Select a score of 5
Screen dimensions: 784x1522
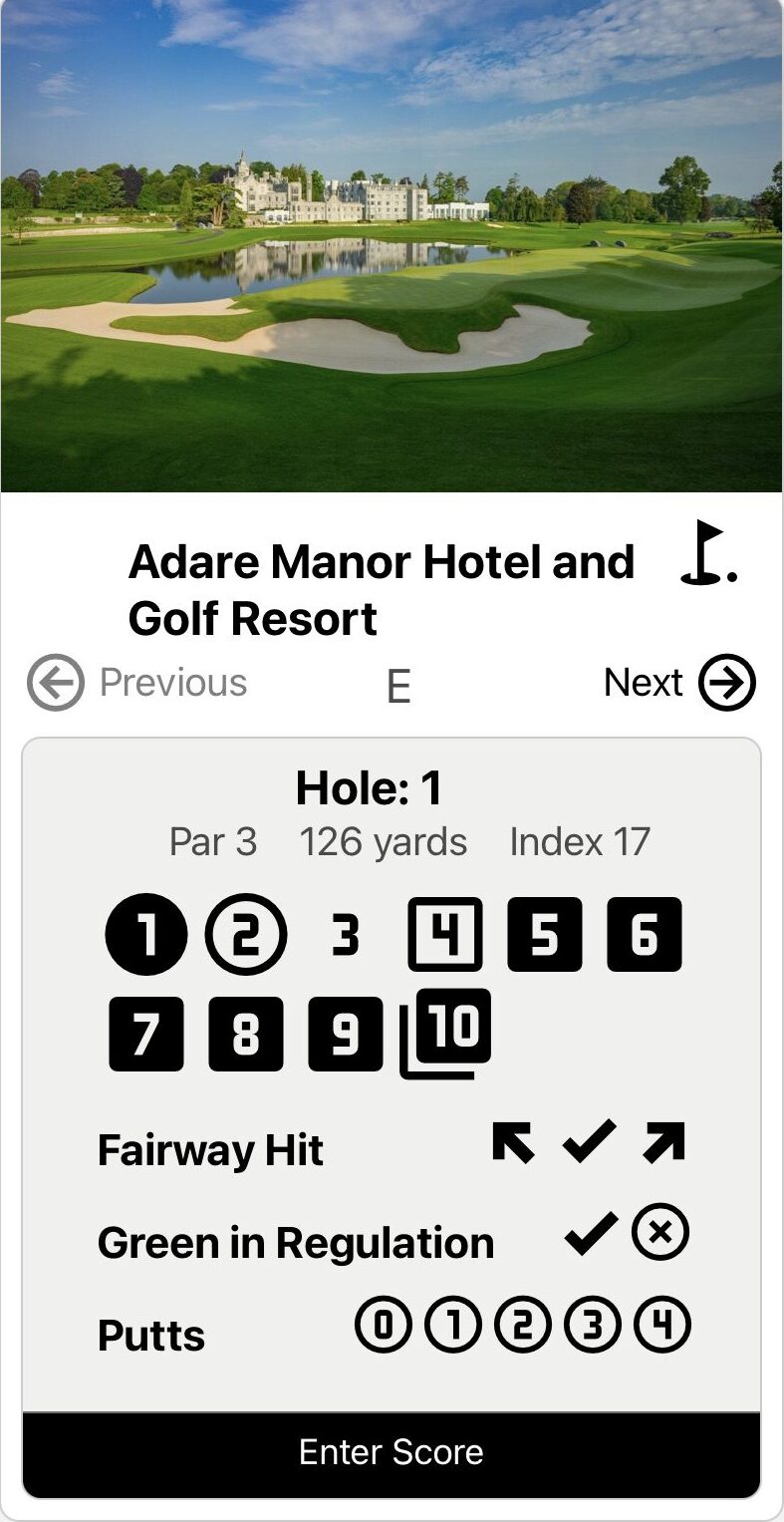click(544, 934)
